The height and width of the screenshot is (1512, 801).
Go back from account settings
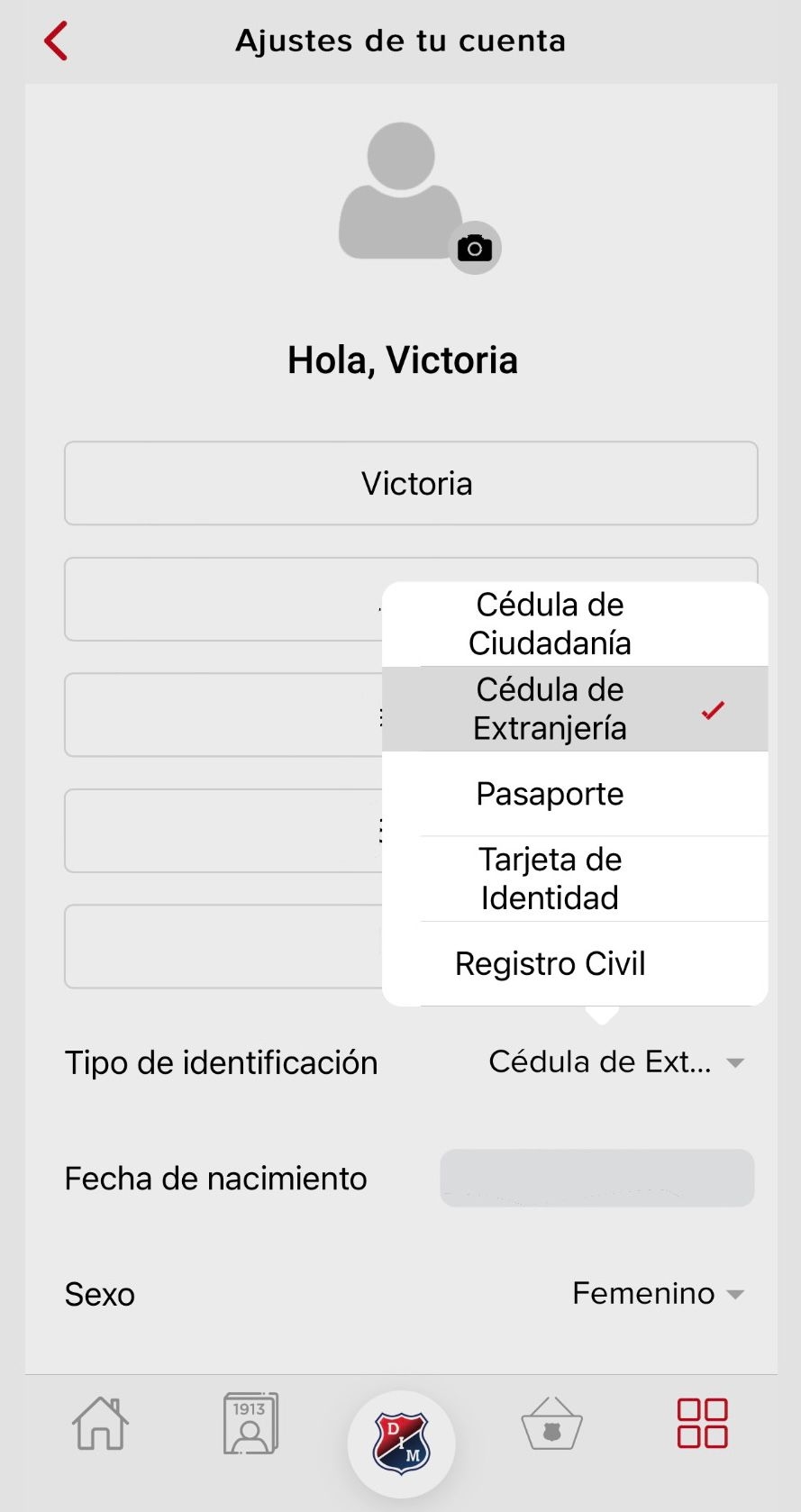pyautogui.click(x=56, y=41)
